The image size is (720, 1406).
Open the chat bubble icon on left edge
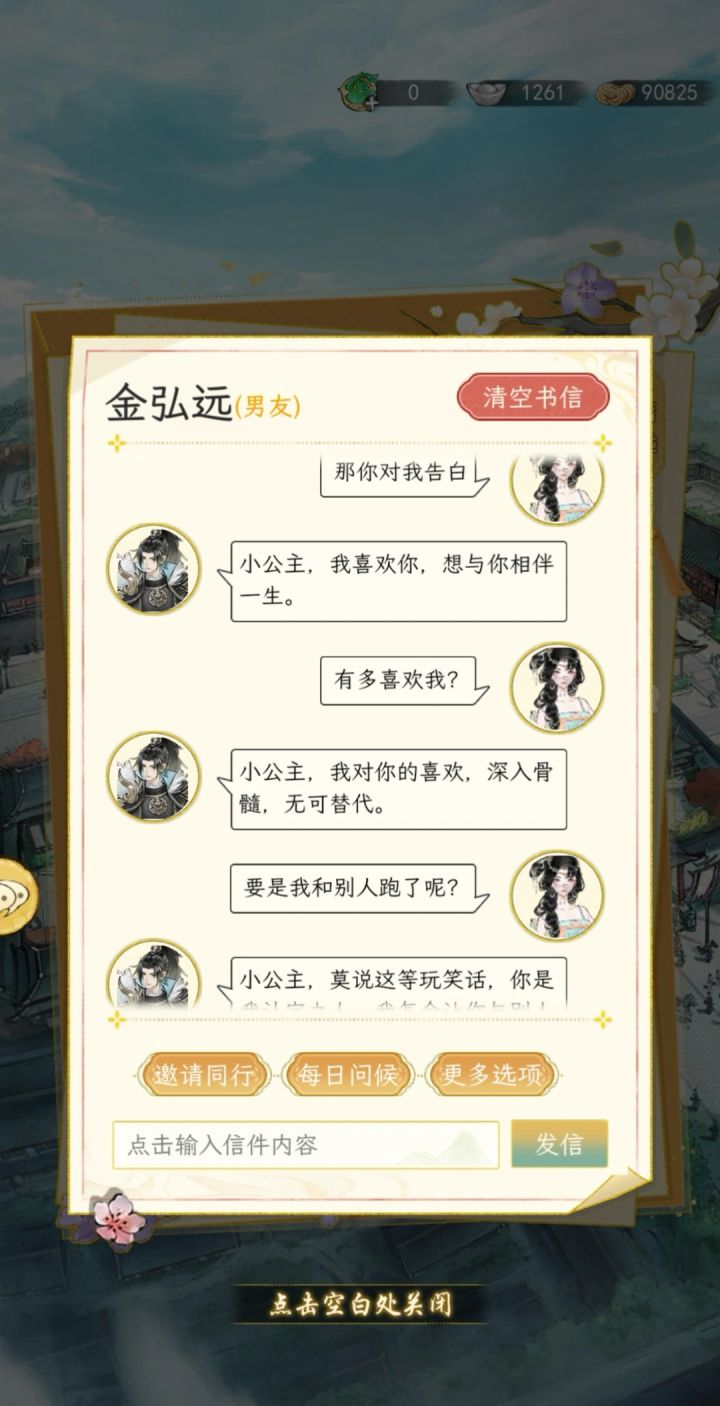[x=10, y=893]
